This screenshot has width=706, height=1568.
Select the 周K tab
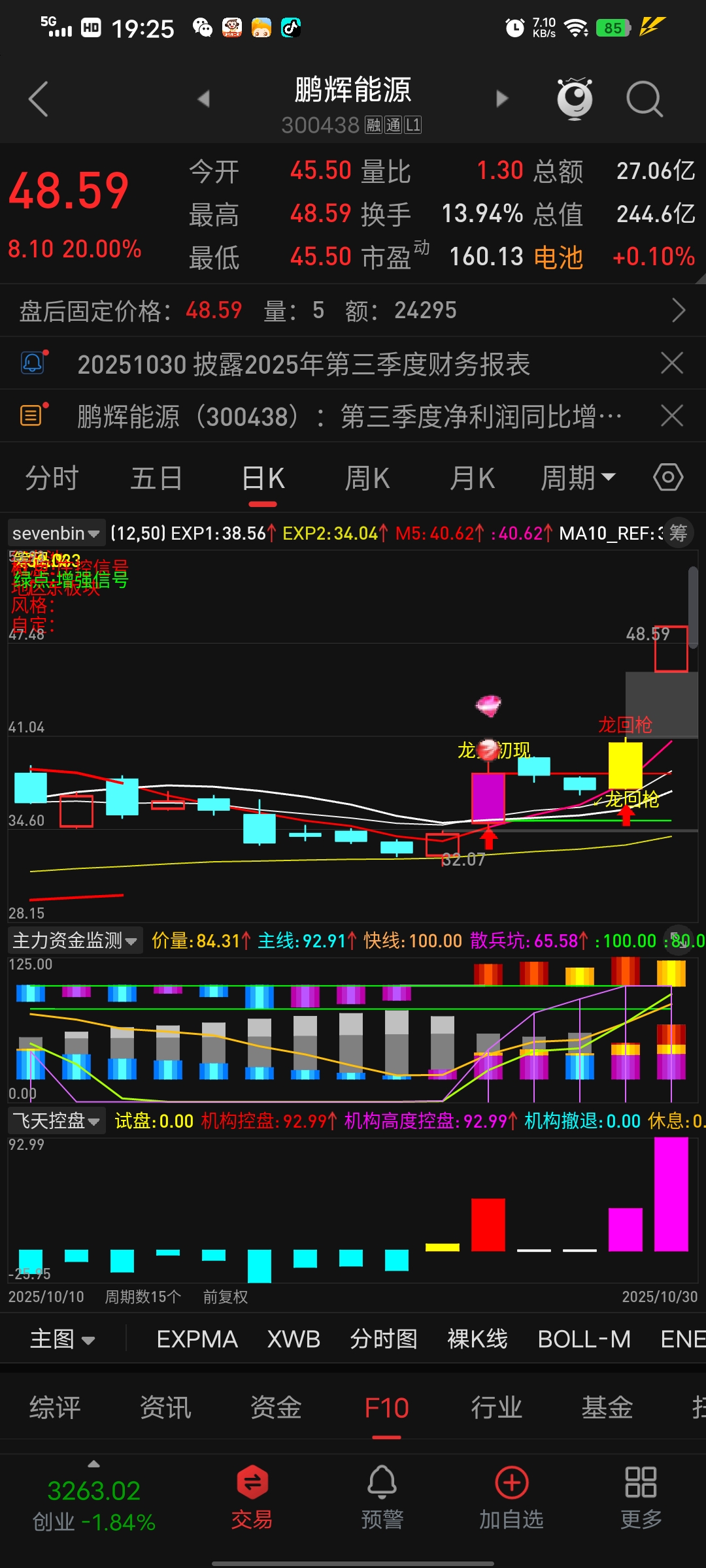click(367, 478)
